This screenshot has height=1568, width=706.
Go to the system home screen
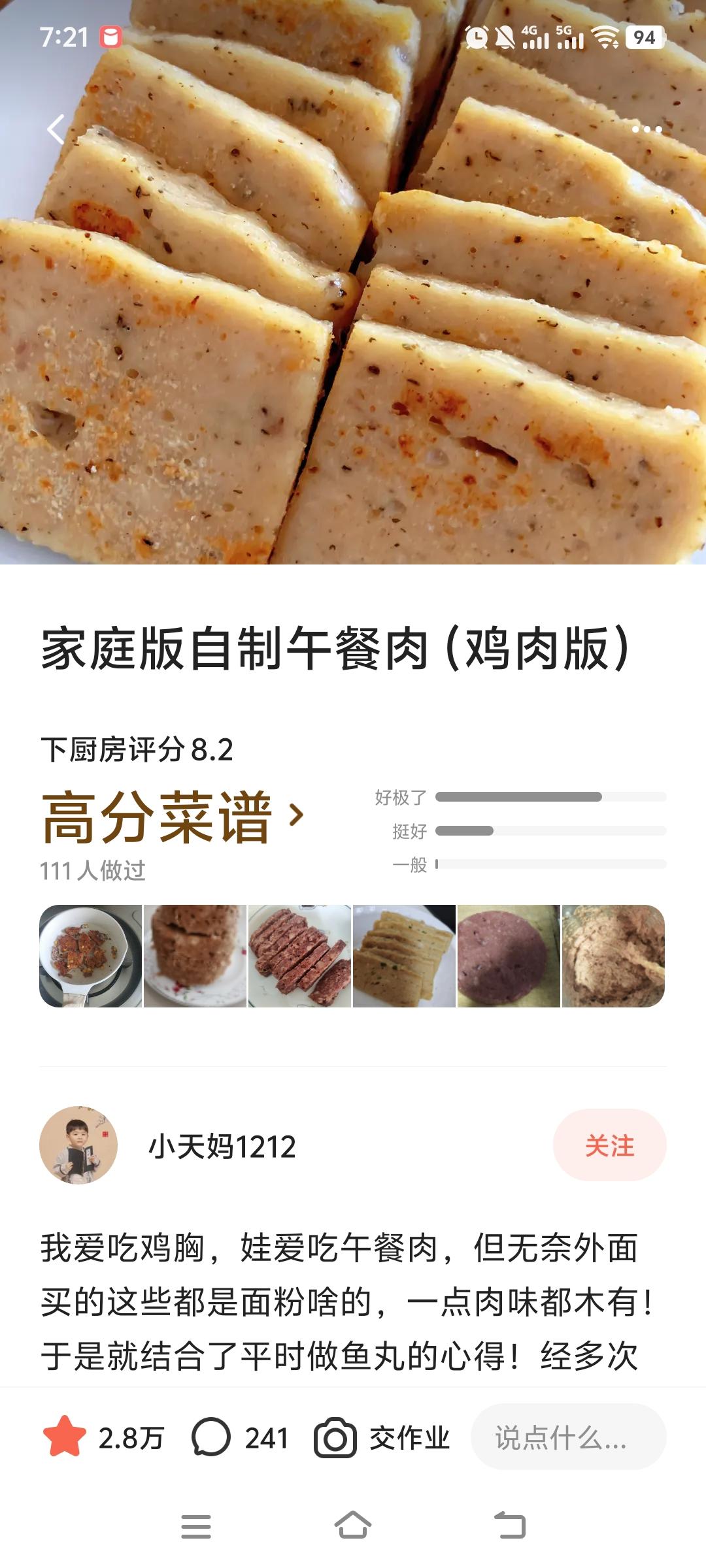(353, 1526)
